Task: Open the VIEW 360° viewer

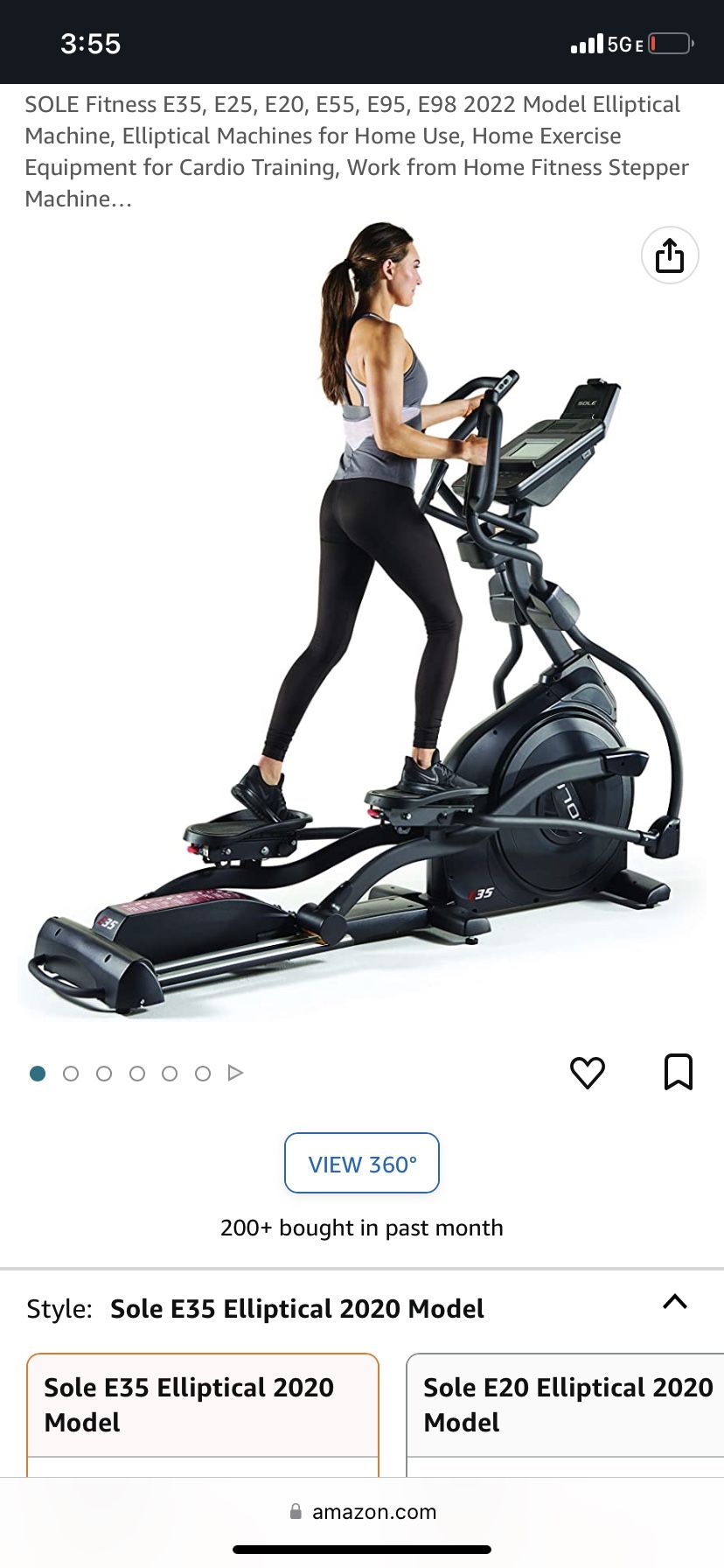Action: tap(362, 1164)
